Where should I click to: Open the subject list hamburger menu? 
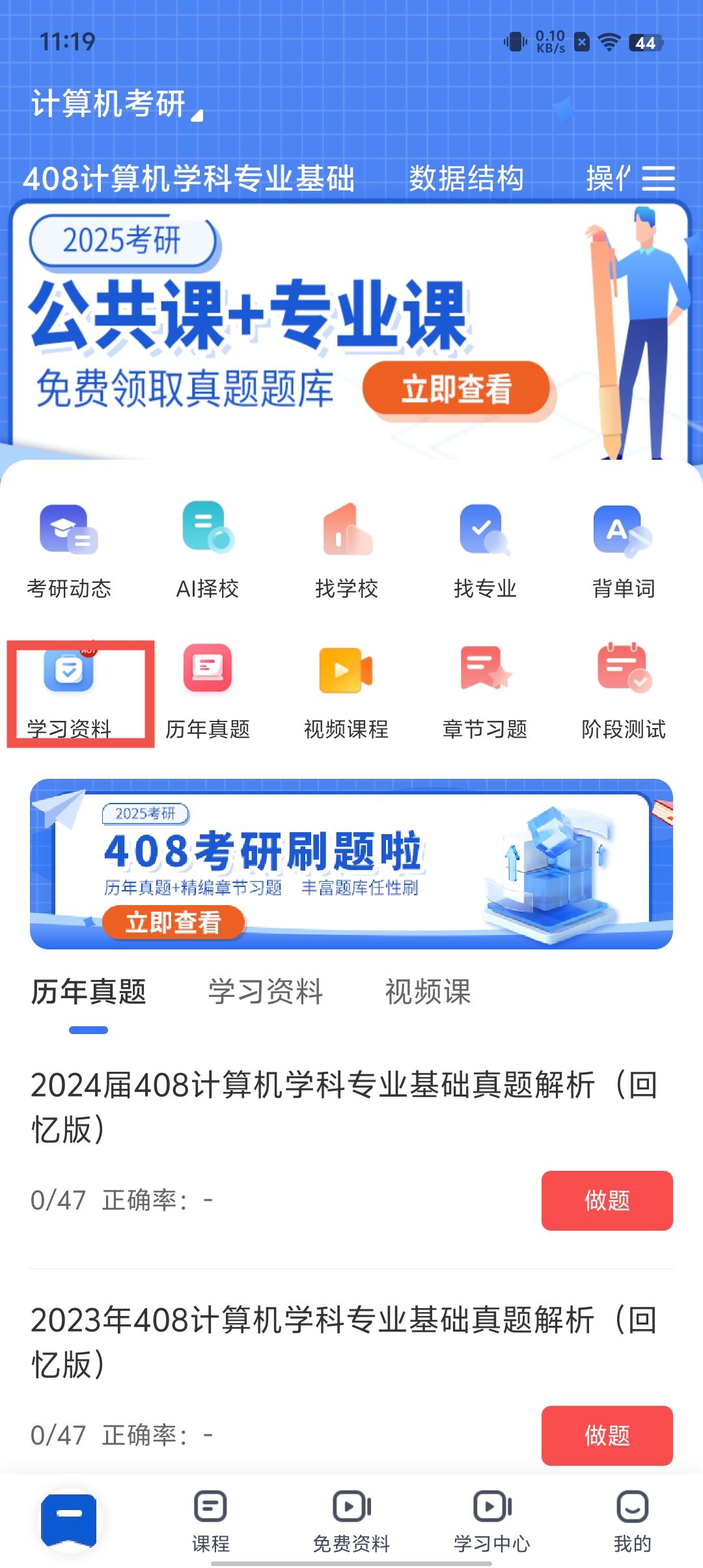click(x=658, y=178)
